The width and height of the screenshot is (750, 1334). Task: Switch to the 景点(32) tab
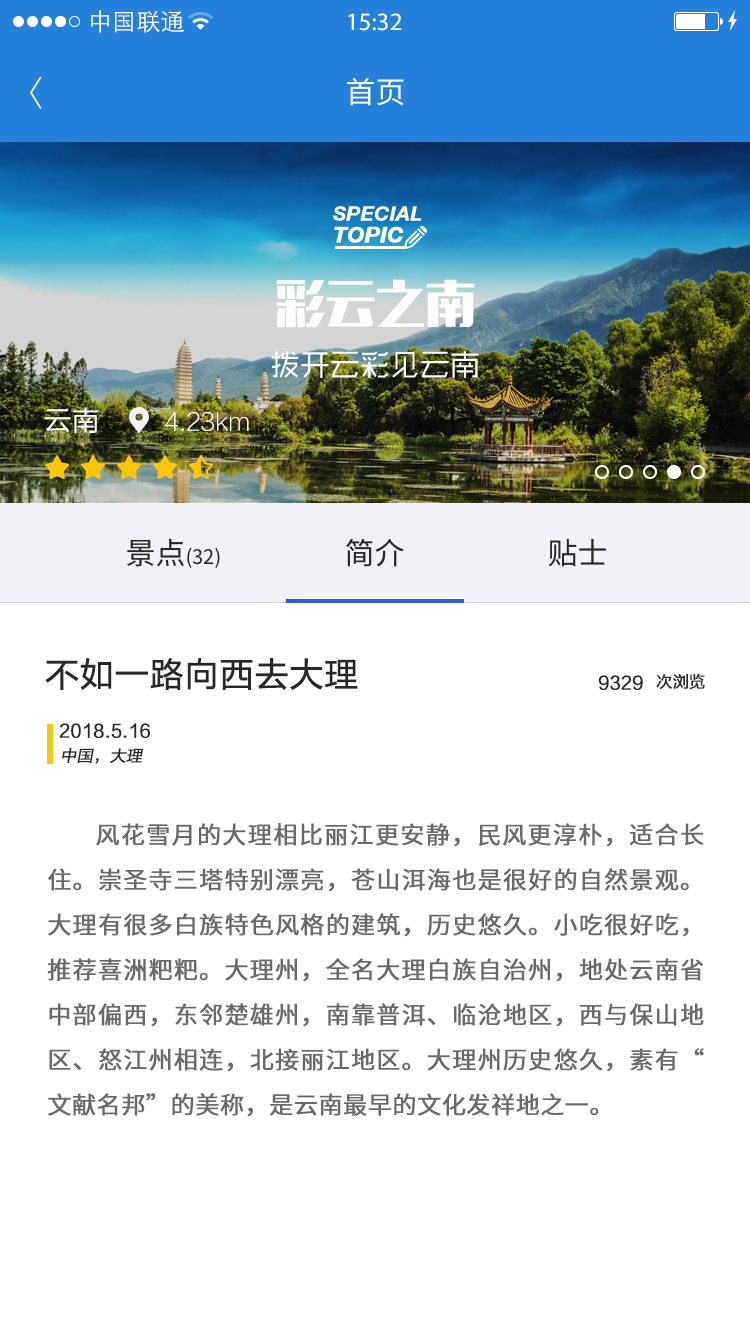172,553
